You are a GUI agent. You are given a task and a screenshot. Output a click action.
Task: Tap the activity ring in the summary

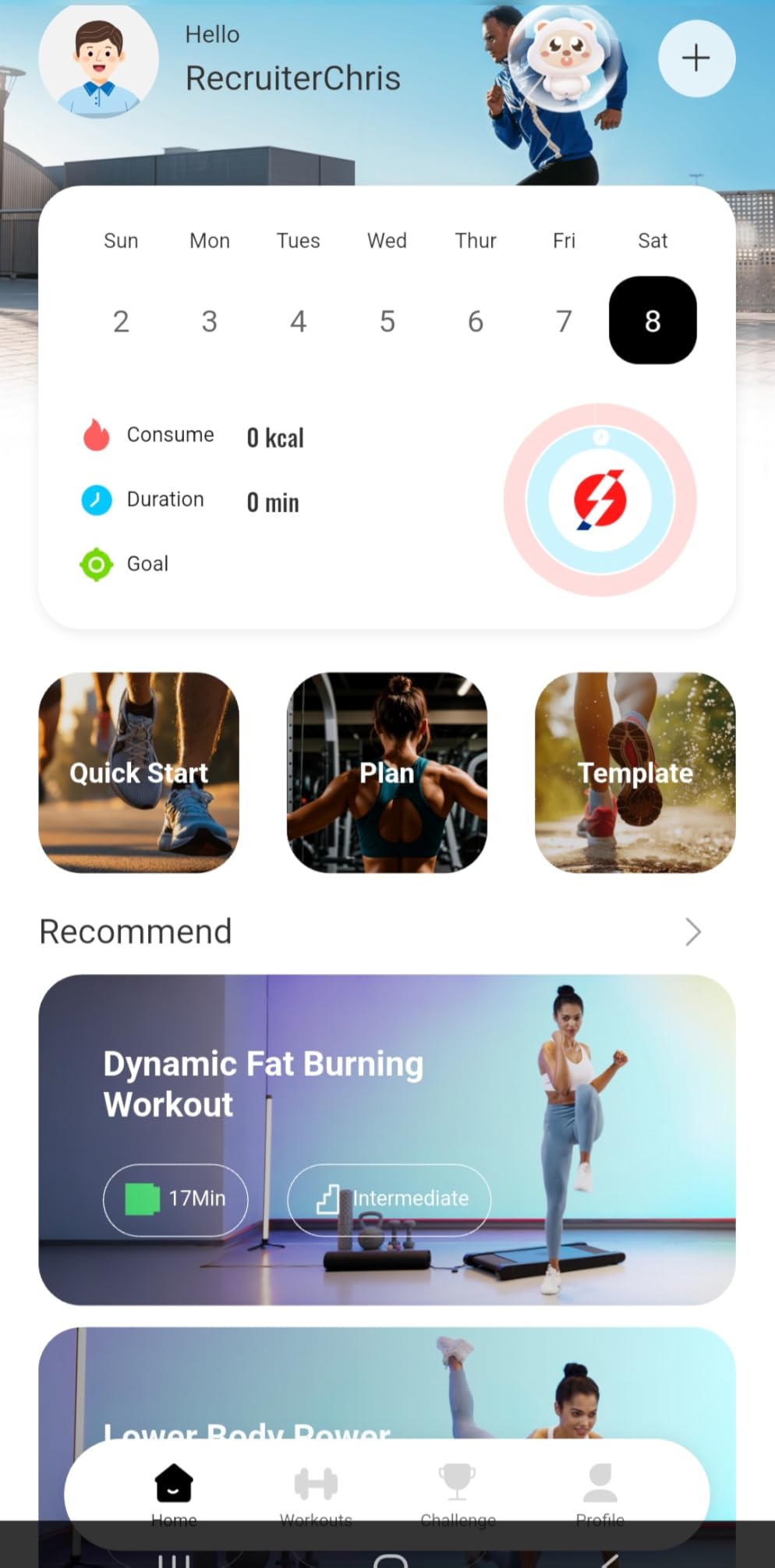[600, 500]
